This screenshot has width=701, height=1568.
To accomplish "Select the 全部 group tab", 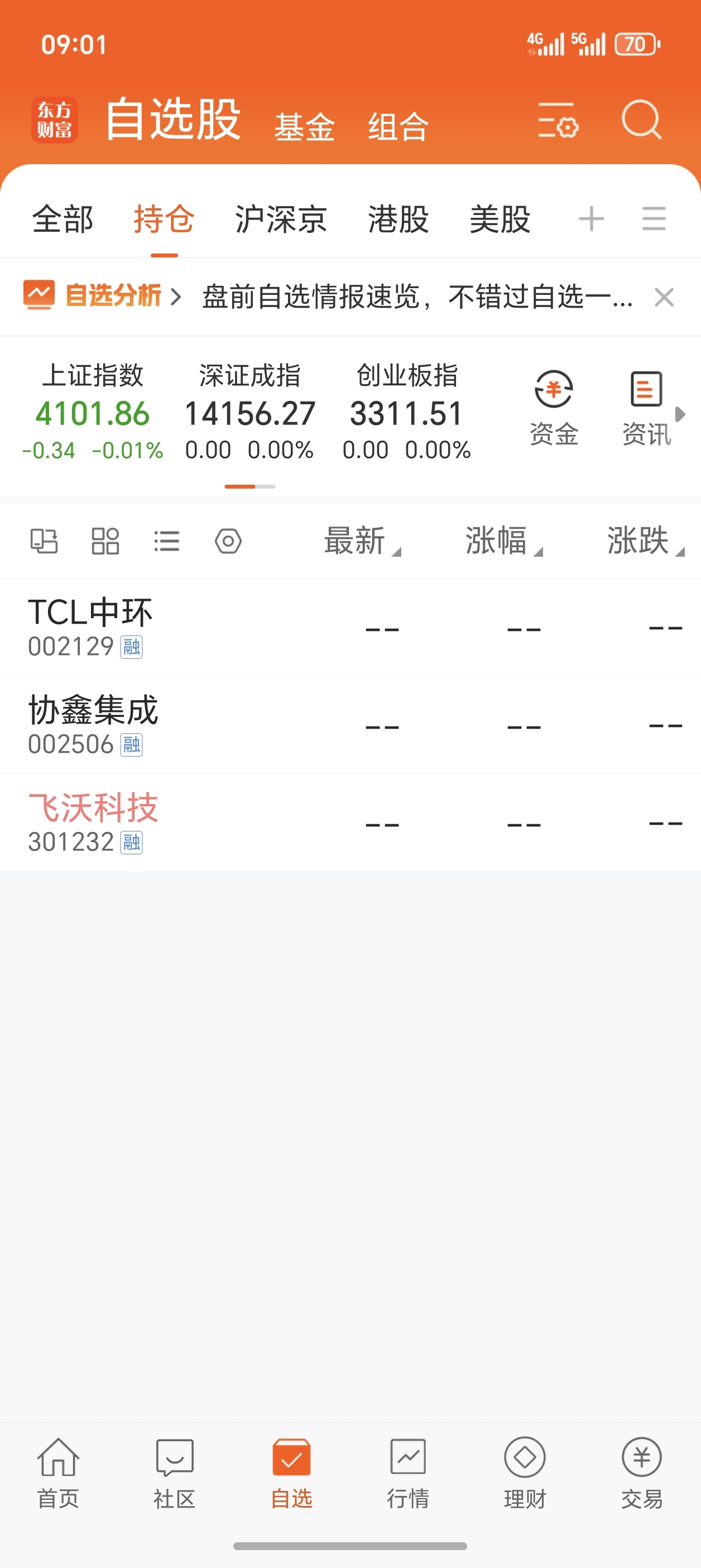I will pyautogui.click(x=63, y=219).
